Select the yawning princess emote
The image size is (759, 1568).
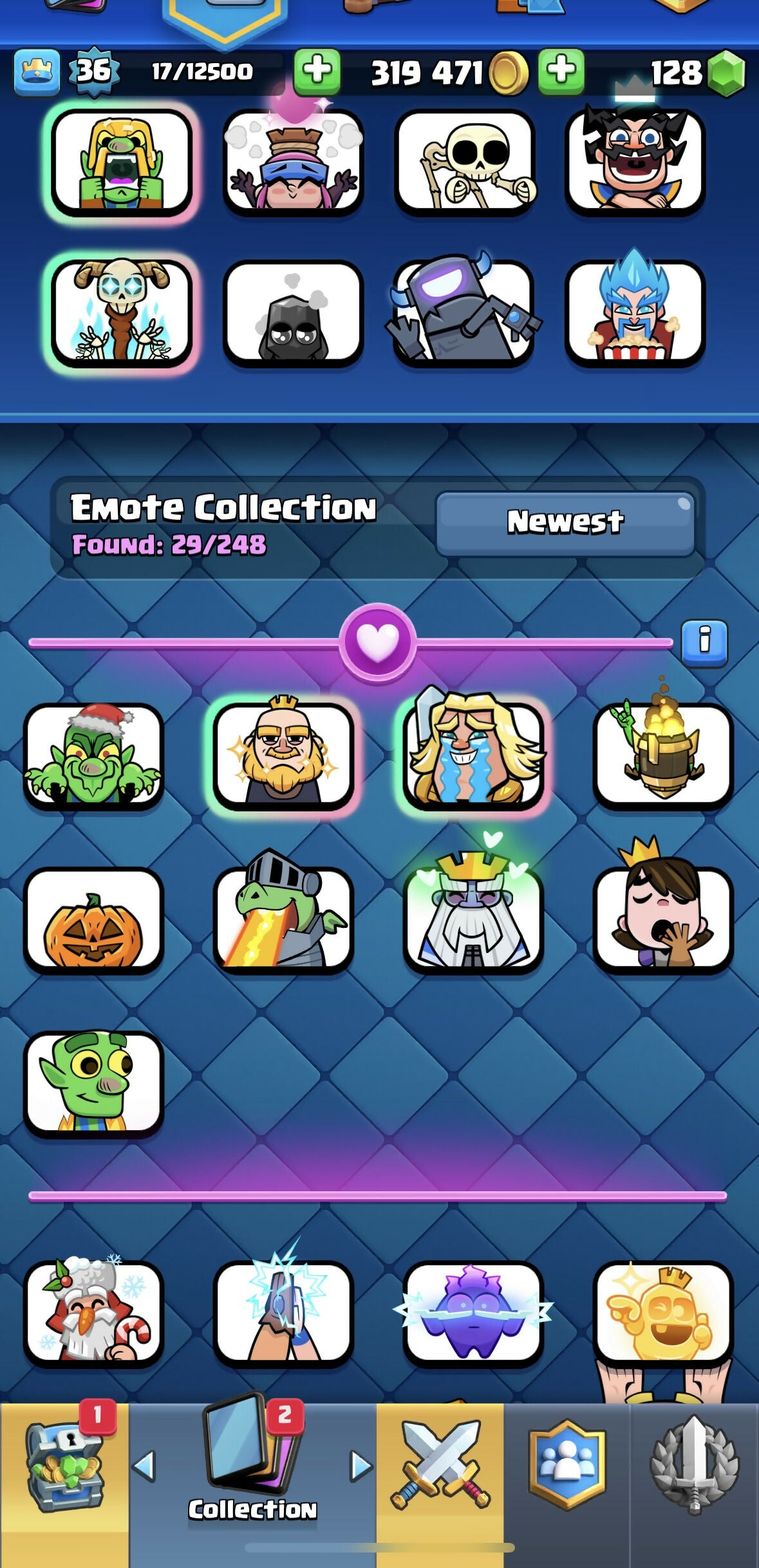662,918
